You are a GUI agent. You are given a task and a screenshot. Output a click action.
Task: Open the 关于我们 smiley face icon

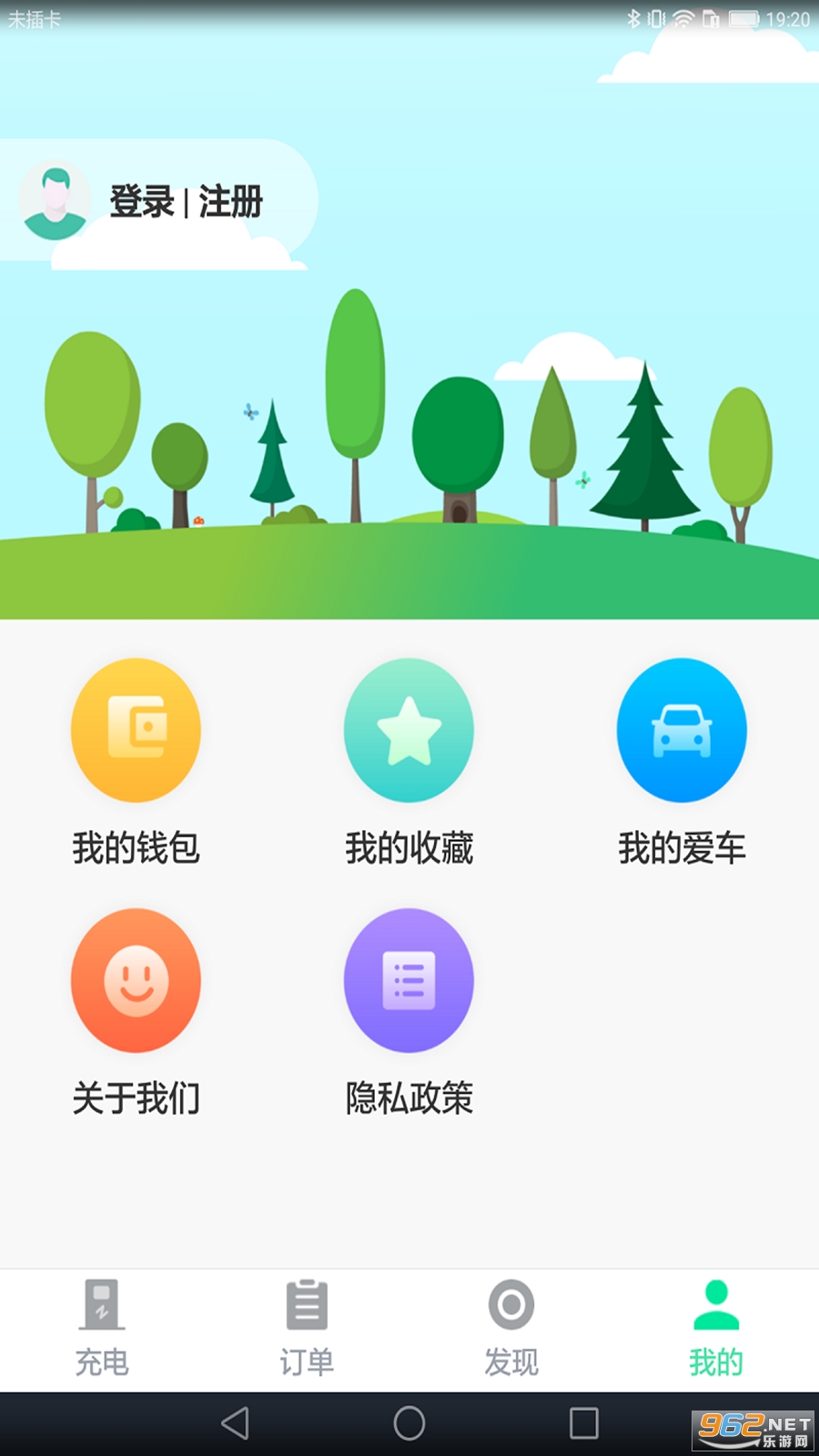pos(136,981)
